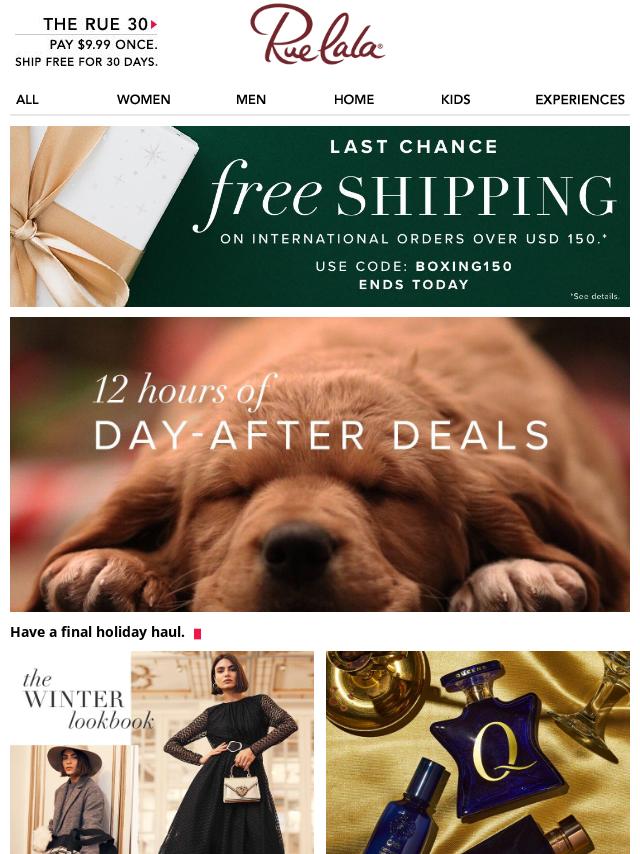640x854 pixels.
Task: Shop the 12 hours Day-After Deals banner
Action: tap(320, 464)
